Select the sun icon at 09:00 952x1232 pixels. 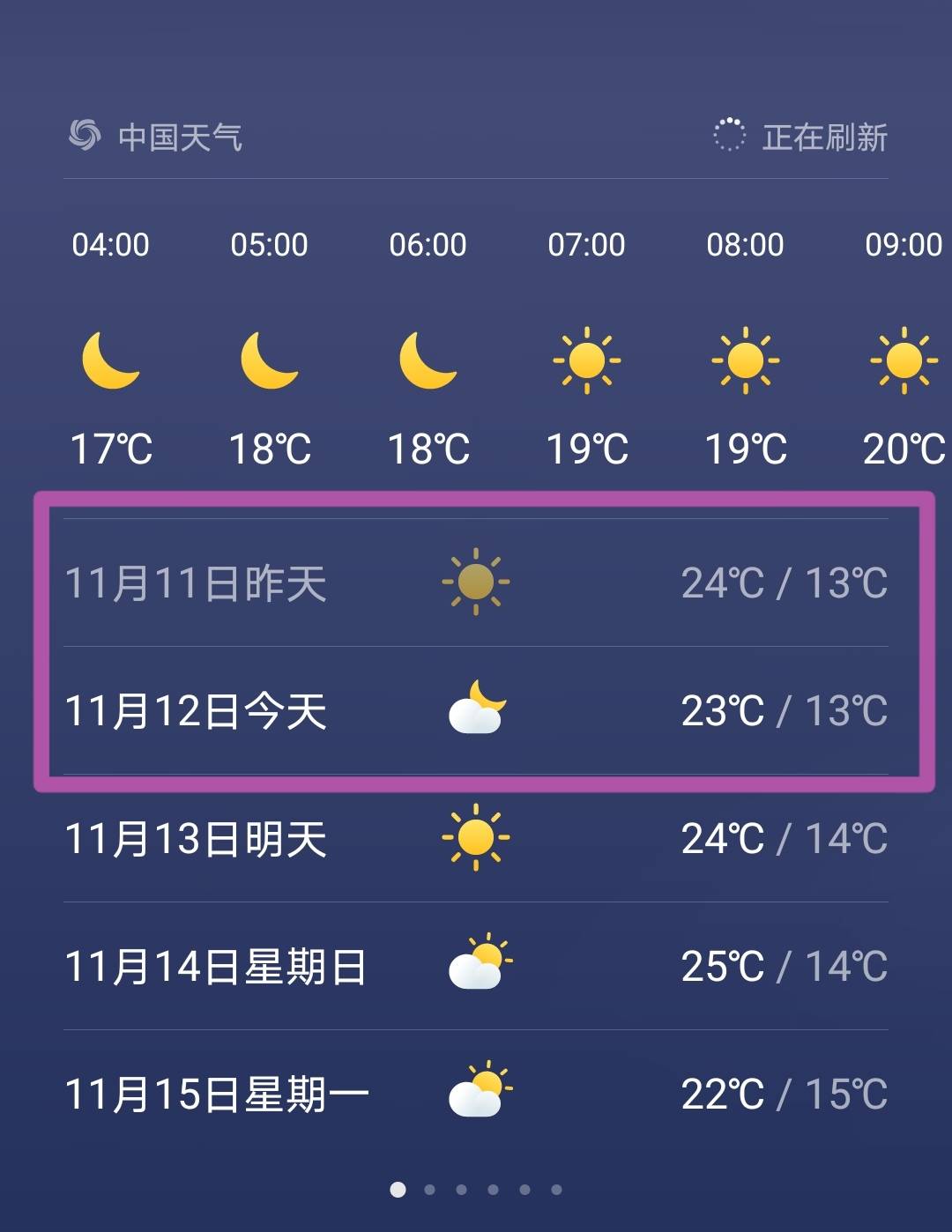pos(903,361)
